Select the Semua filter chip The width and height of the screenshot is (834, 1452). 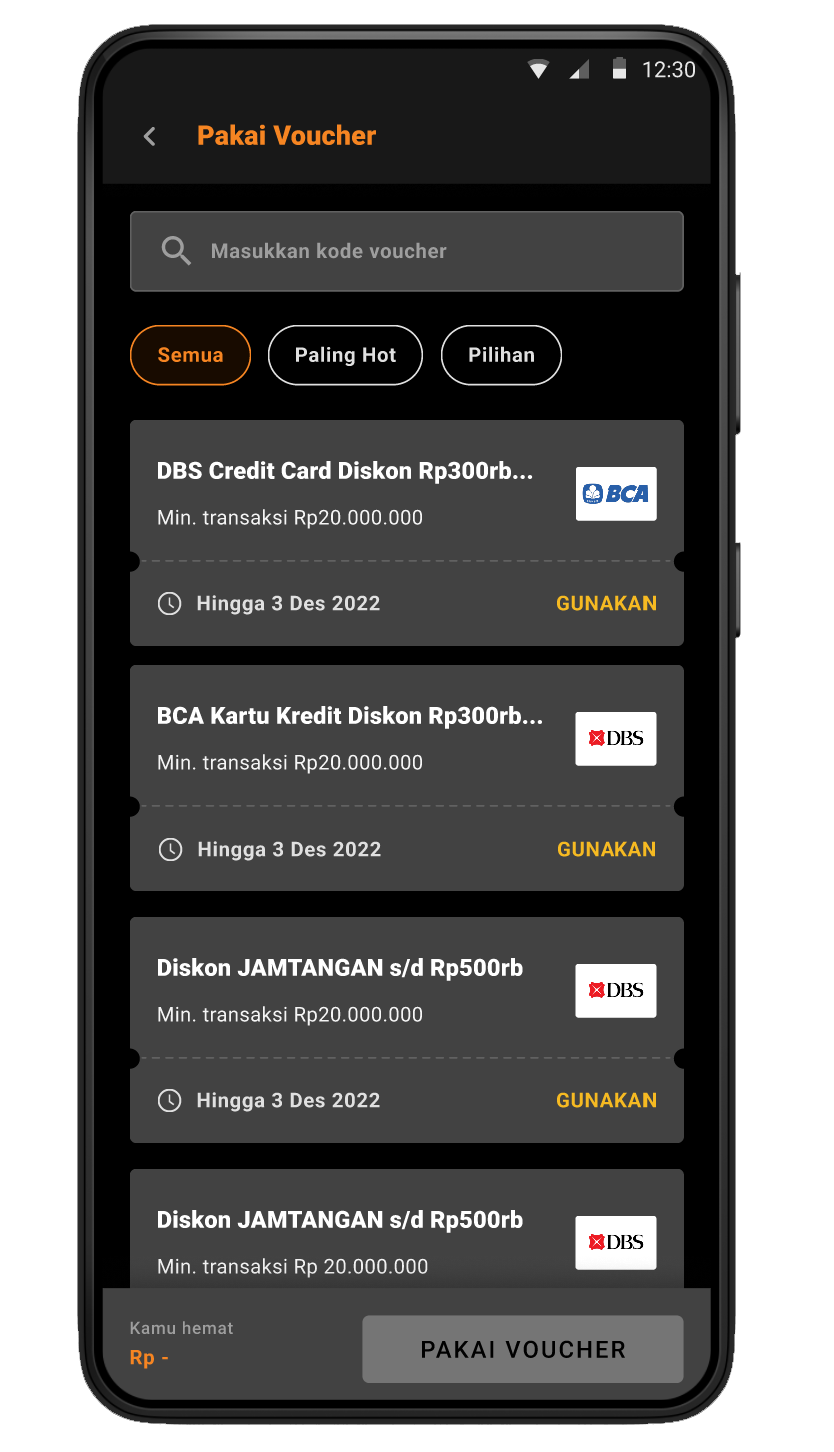[190, 355]
